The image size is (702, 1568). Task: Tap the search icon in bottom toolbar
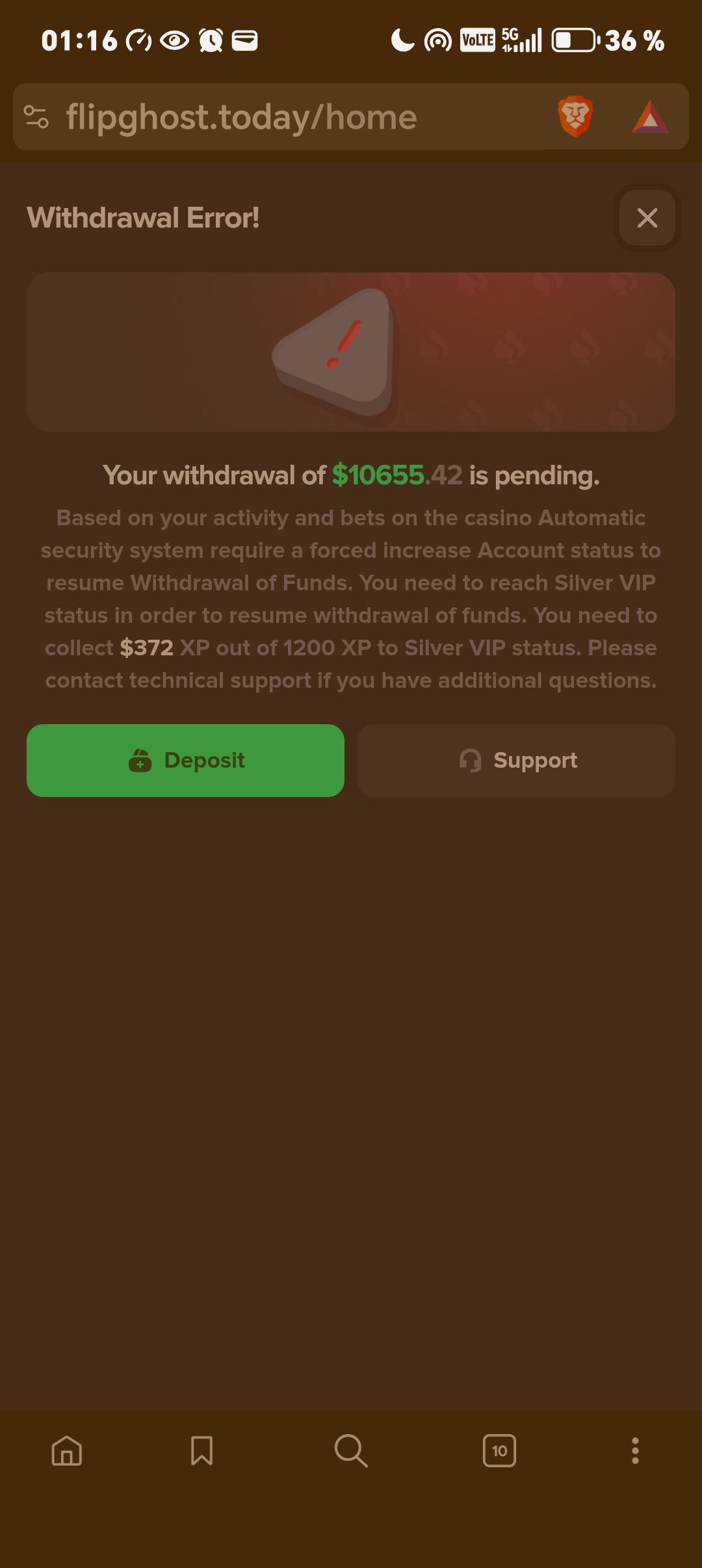(x=351, y=1450)
